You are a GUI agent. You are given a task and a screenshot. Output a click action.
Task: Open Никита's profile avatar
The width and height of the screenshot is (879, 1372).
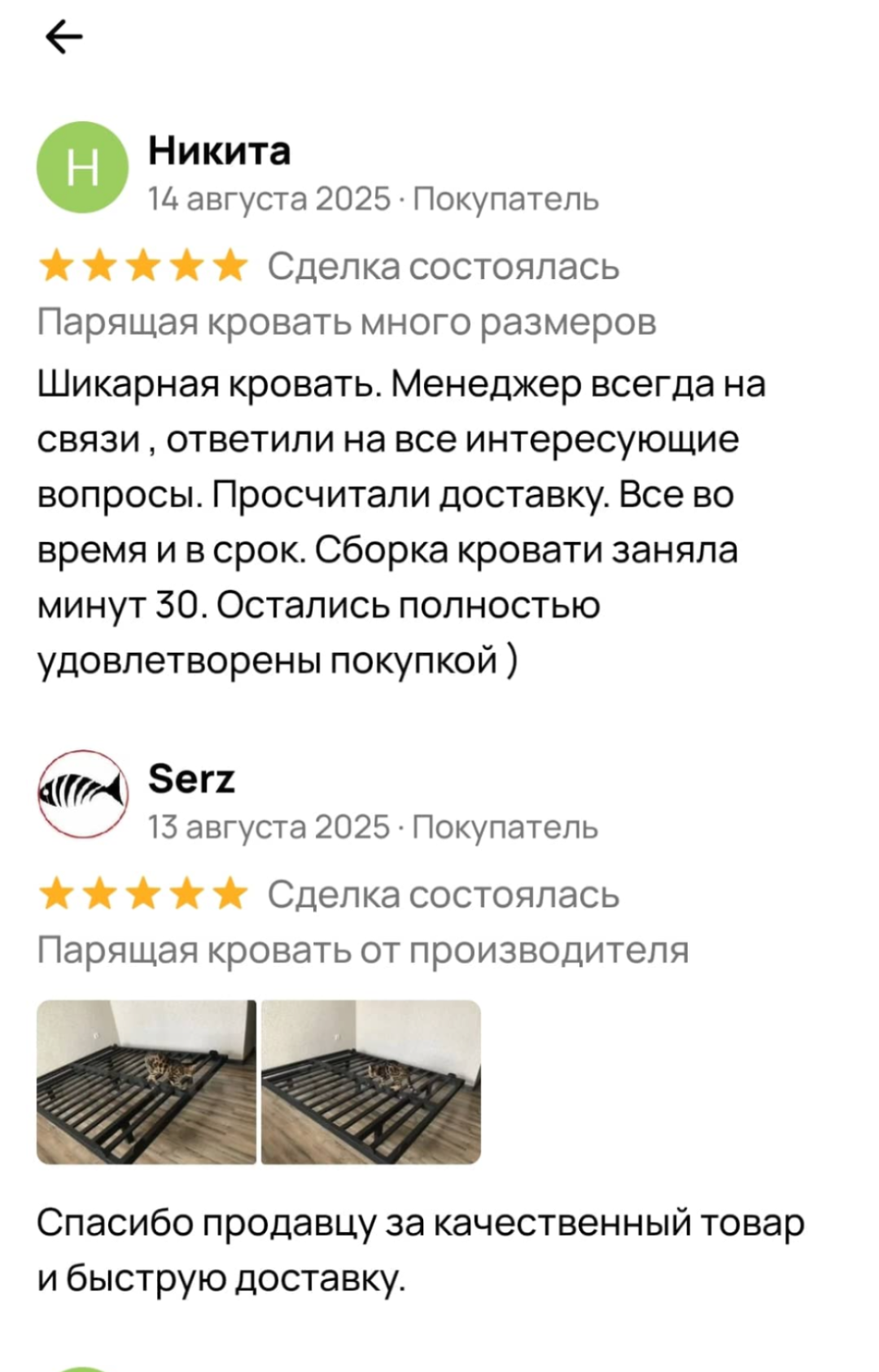(82, 168)
